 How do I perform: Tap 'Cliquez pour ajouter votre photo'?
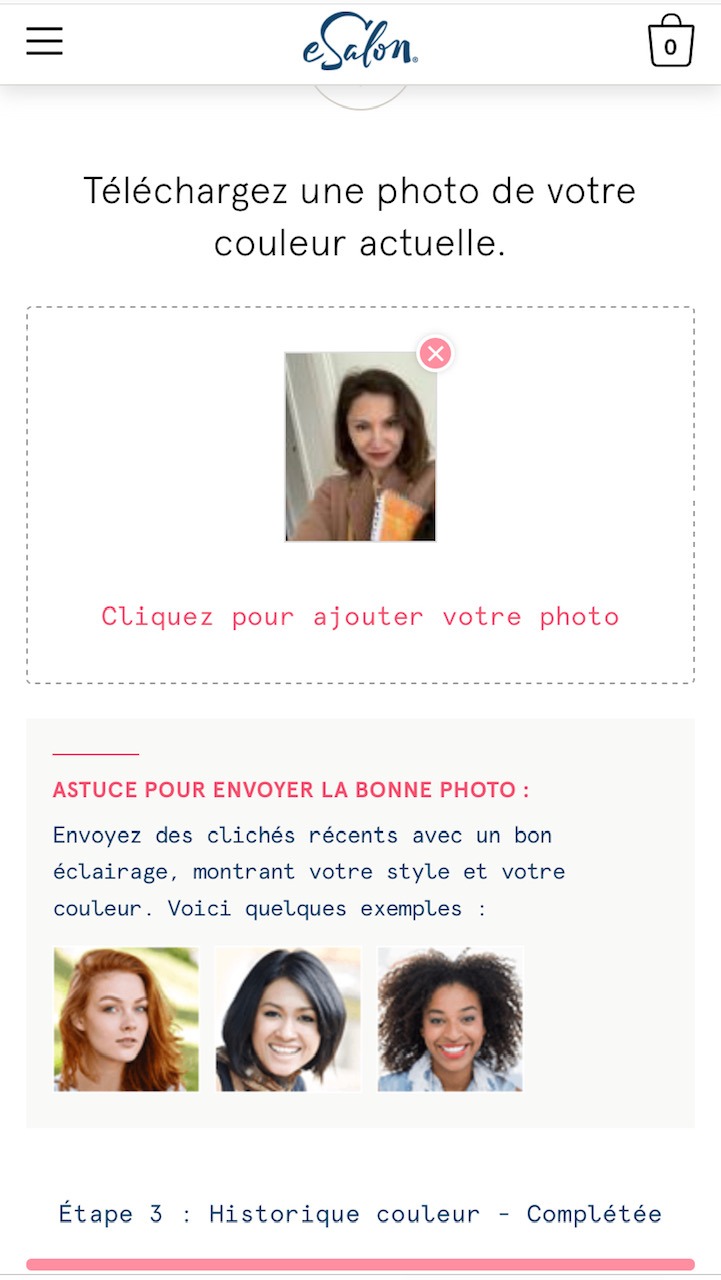[x=360, y=617]
